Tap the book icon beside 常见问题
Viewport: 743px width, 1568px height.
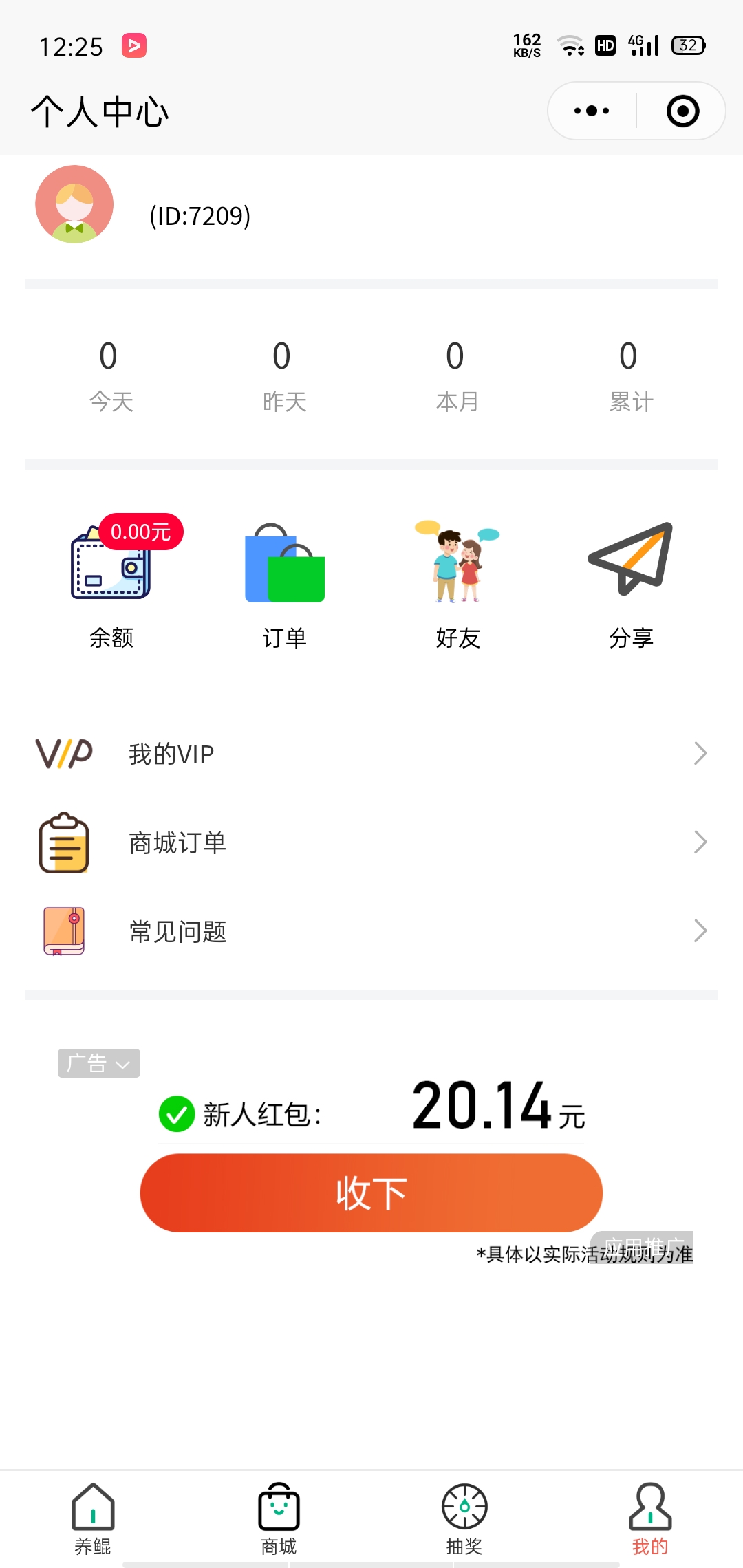coord(64,930)
